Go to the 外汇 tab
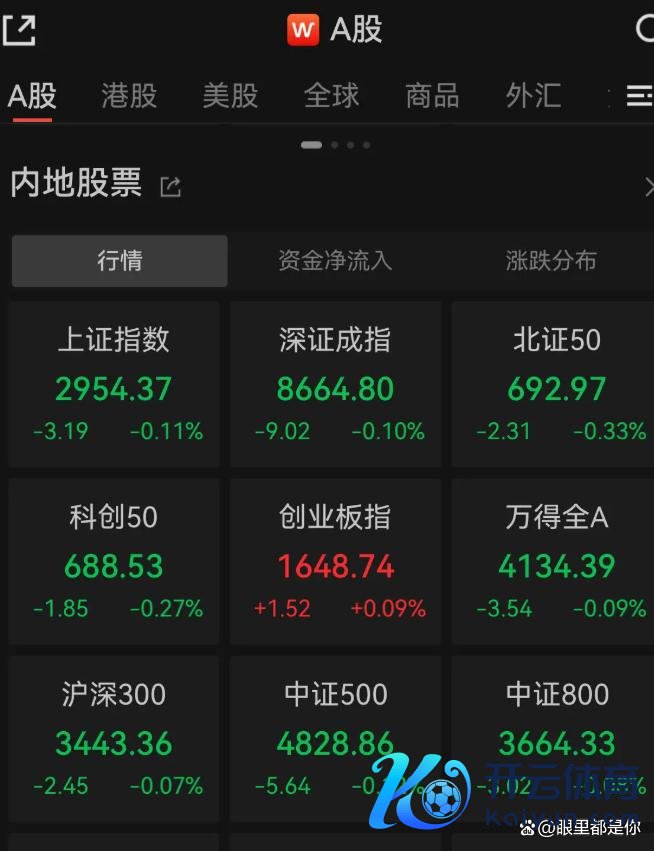 533,96
